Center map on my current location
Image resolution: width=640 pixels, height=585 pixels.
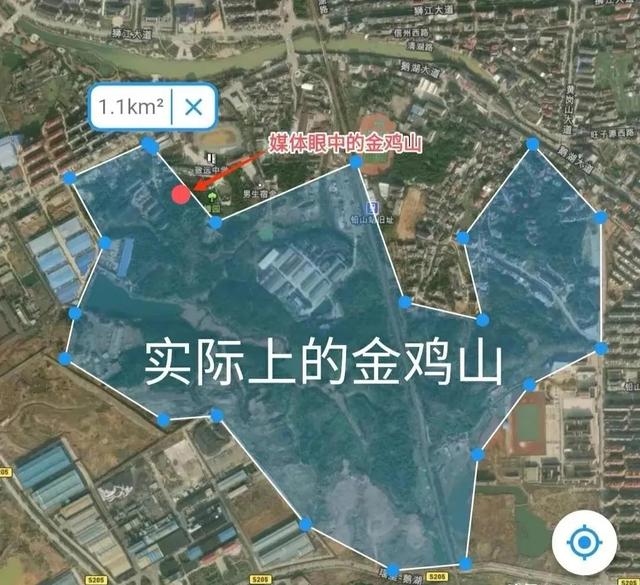[582, 544]
